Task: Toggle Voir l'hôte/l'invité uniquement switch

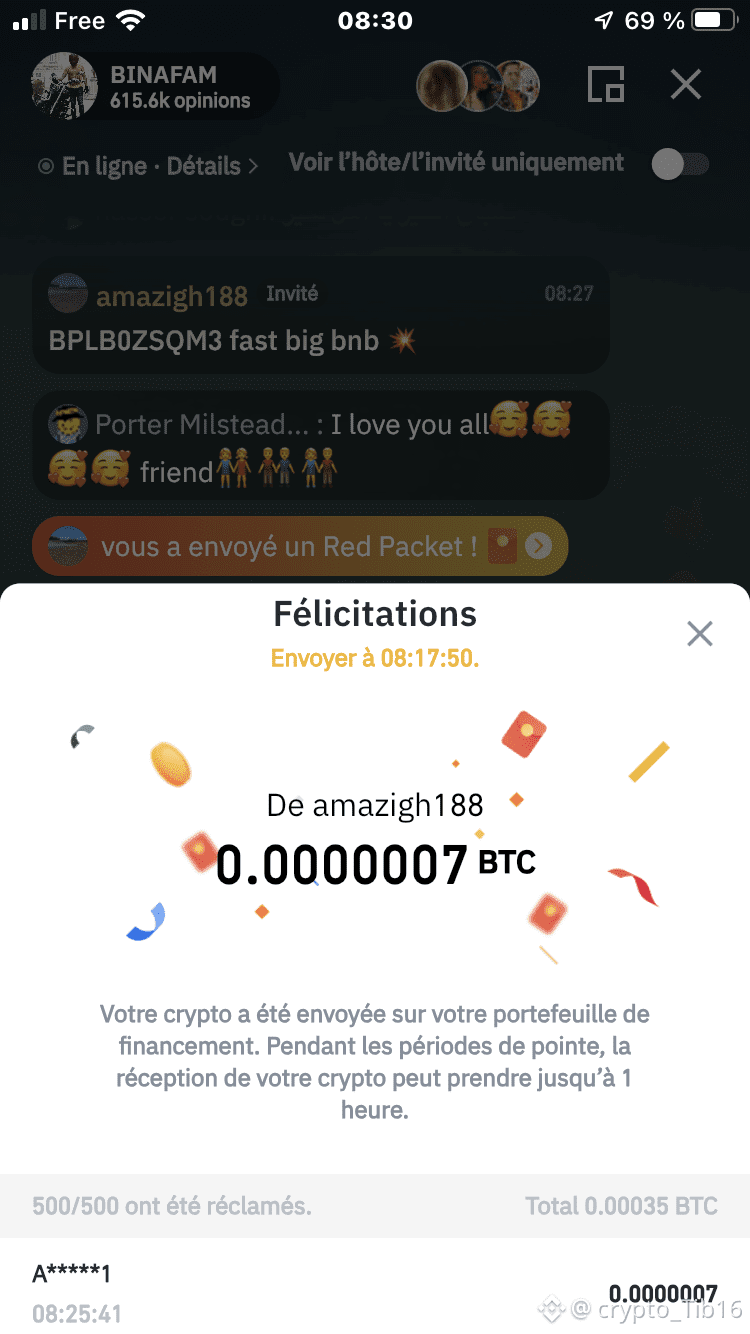Action: click(x=680, y=165)
